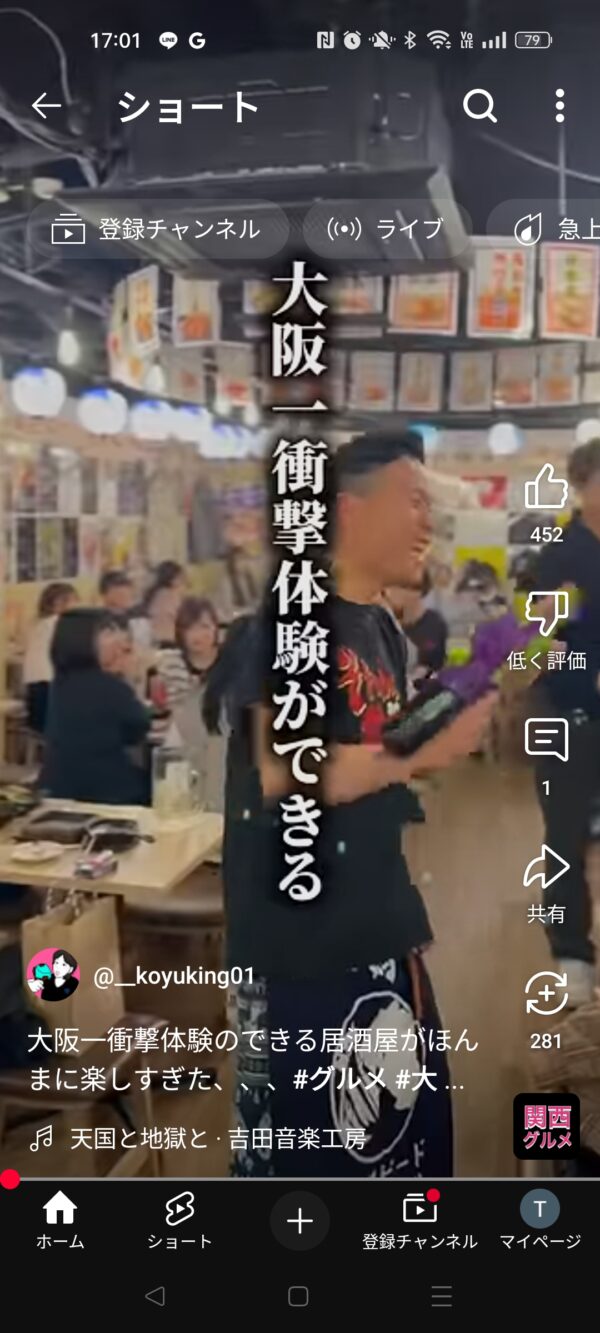Like this short video
This screenshot has height=1333, width=600.
546,490
